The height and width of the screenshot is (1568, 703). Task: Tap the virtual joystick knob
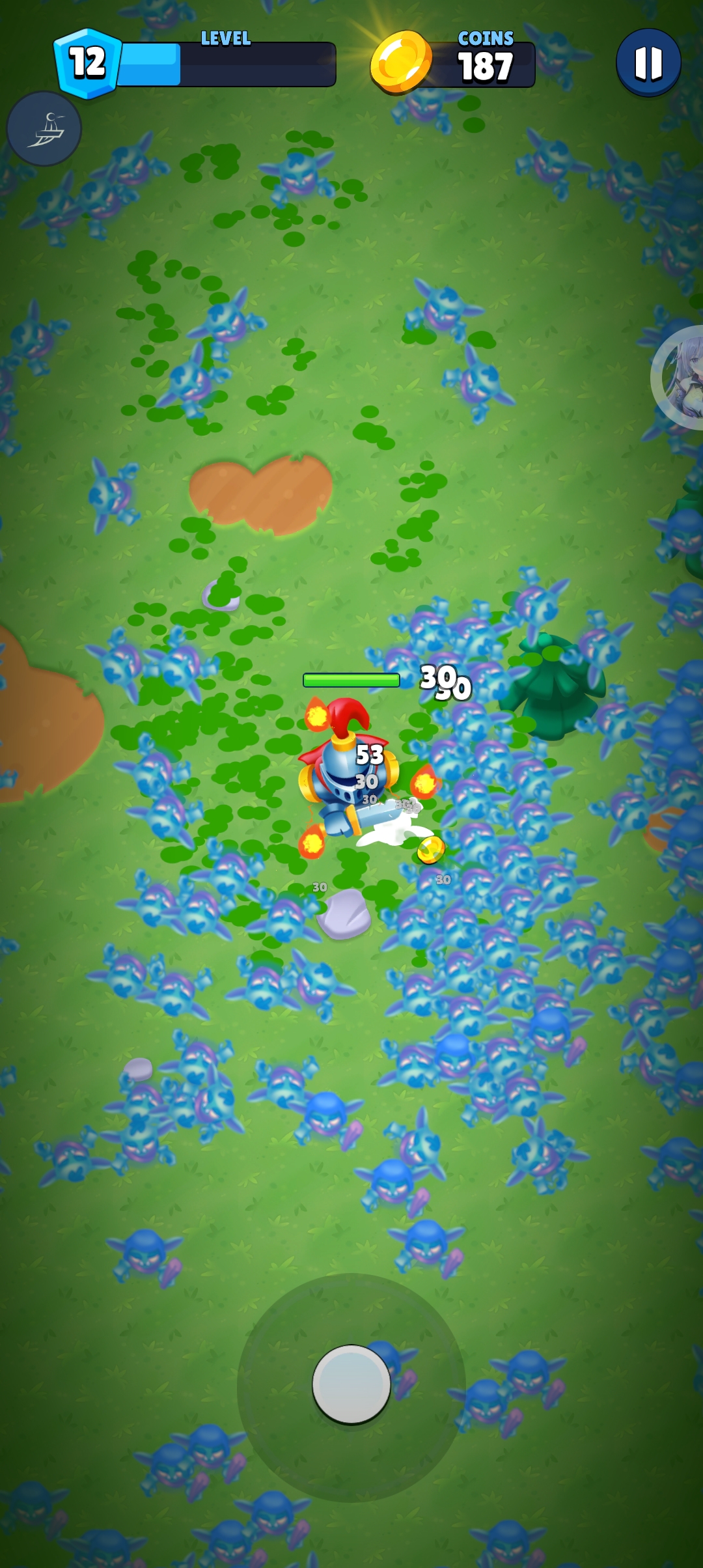(351, 1384)
